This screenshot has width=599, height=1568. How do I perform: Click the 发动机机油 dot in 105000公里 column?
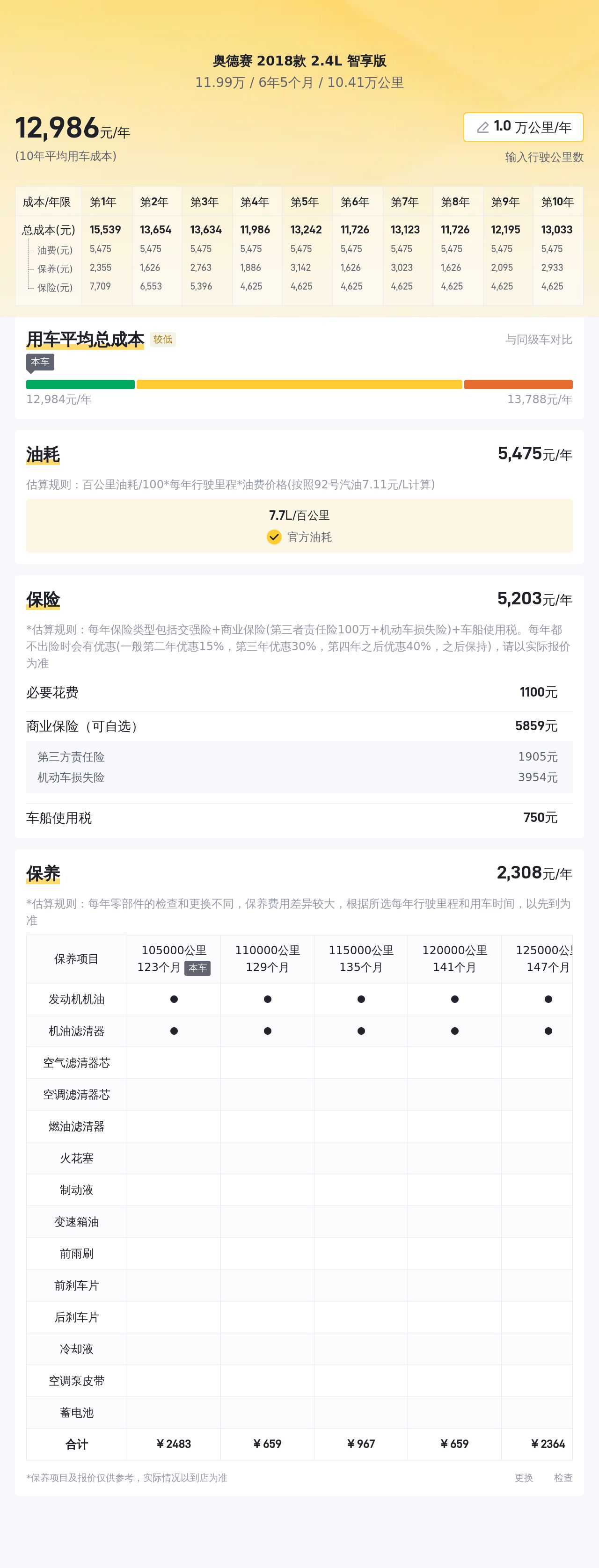coord(175,1000)
